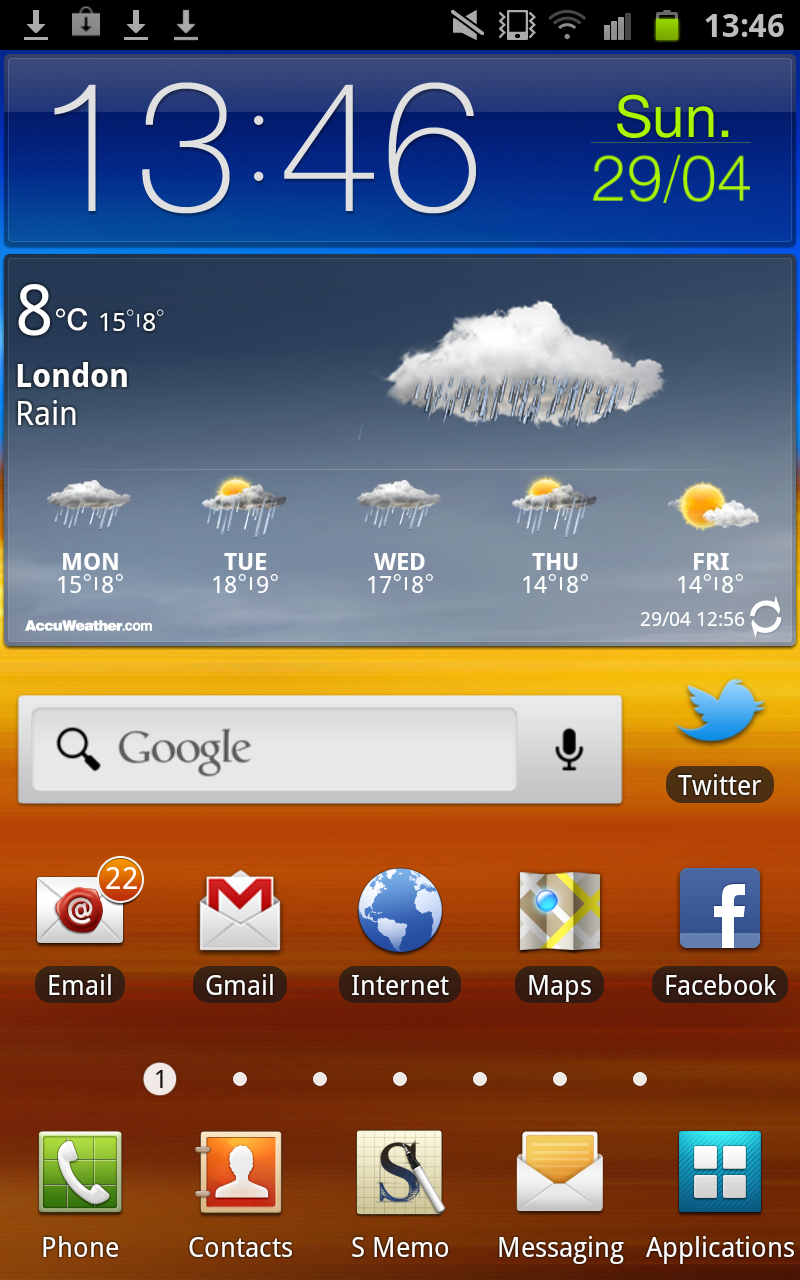Jump to the second home screen page dot

(240, 1079)
